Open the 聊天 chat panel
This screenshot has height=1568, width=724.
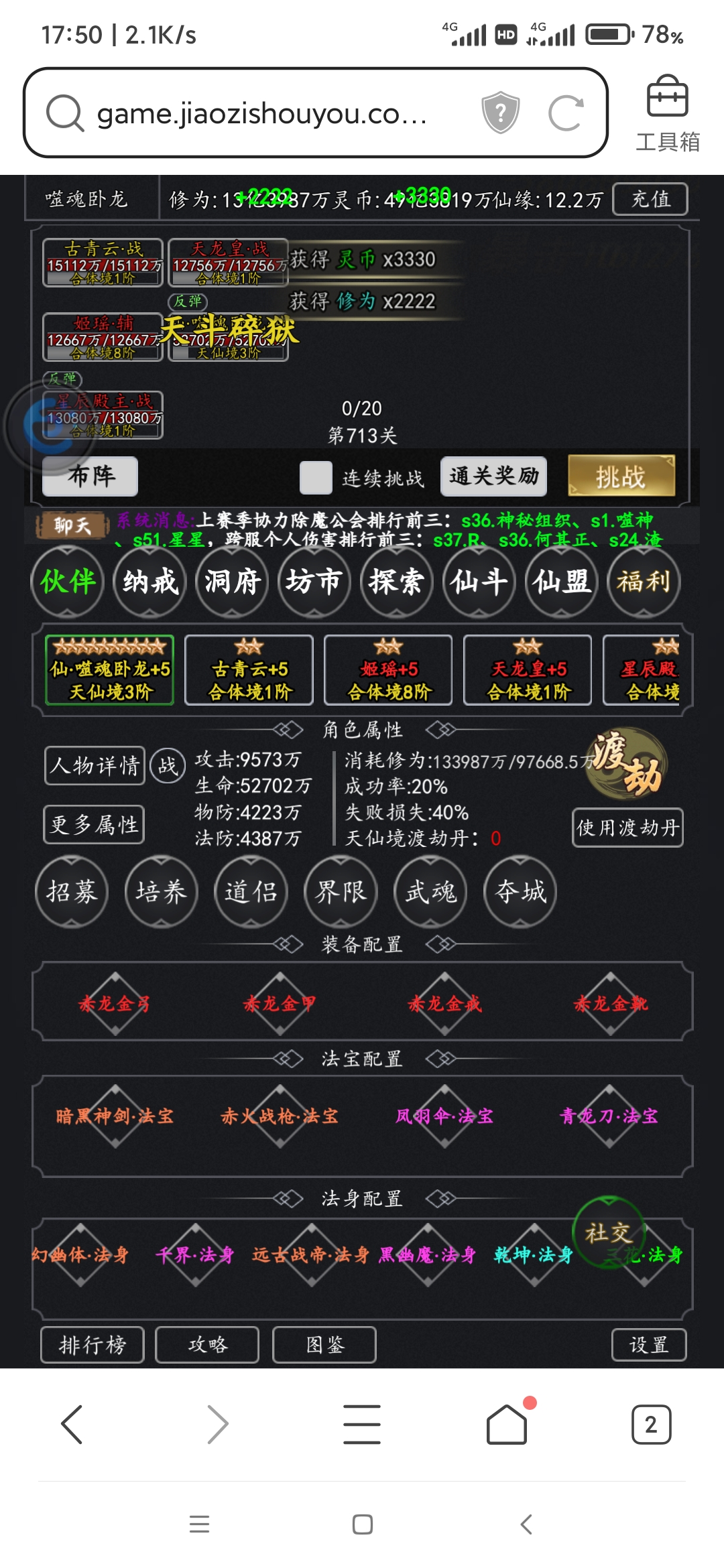pyautogui.click(x=72, y=526)
